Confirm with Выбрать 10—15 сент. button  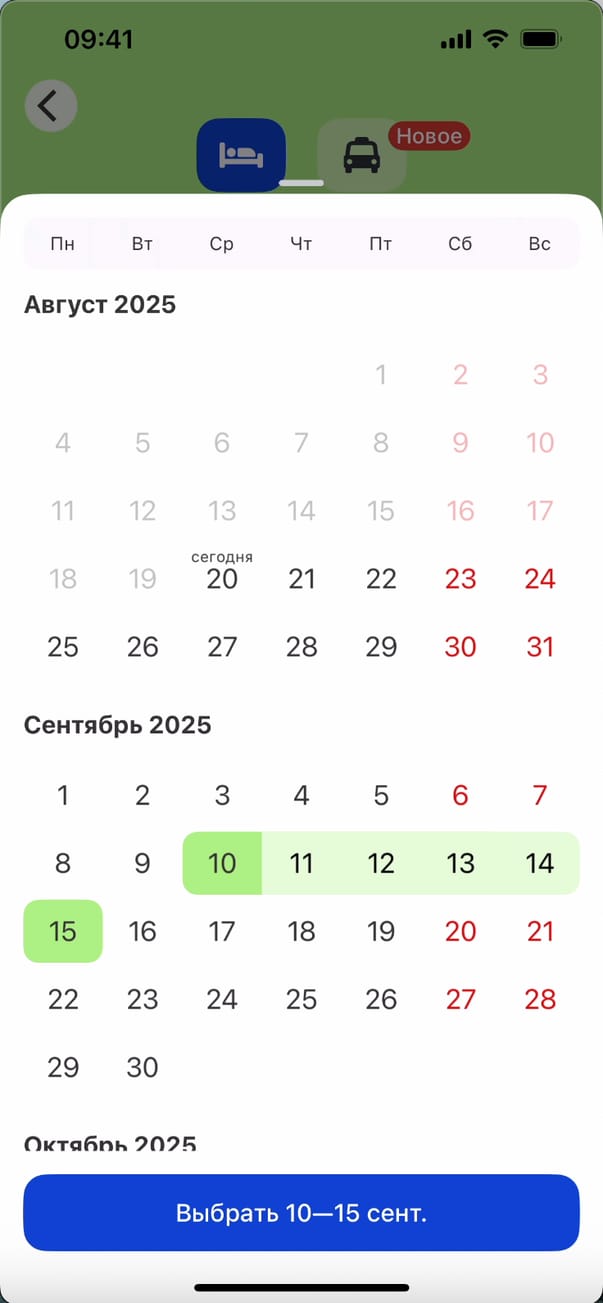[301, 1213]
